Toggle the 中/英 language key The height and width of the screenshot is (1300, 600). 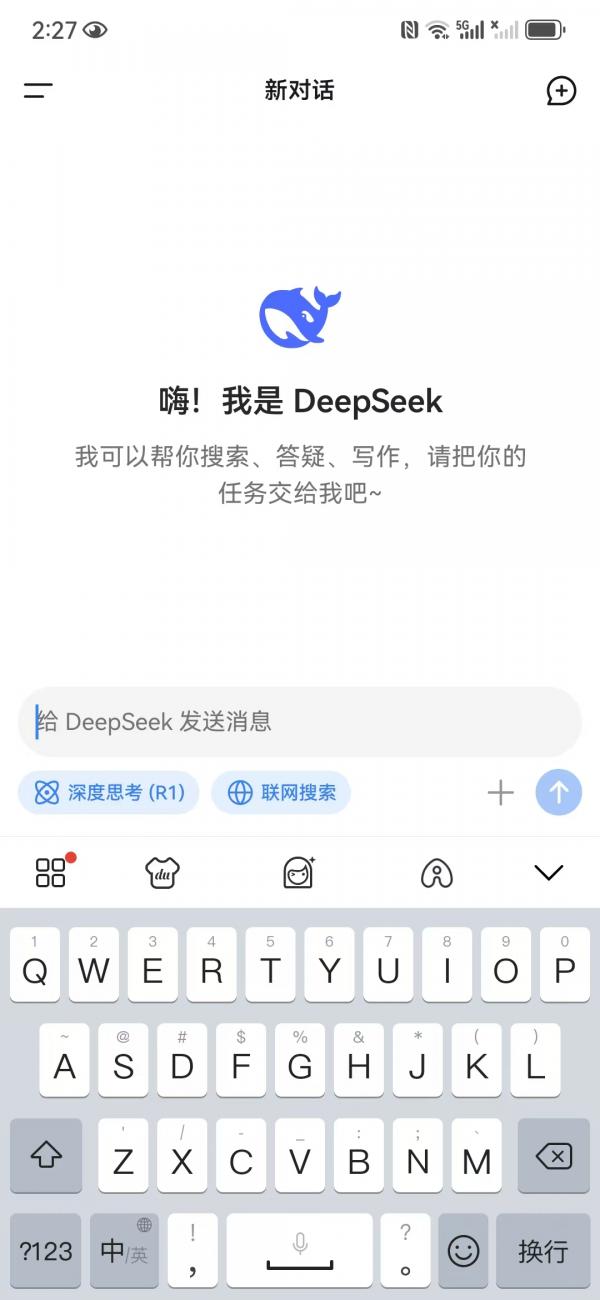(124, 1250)
